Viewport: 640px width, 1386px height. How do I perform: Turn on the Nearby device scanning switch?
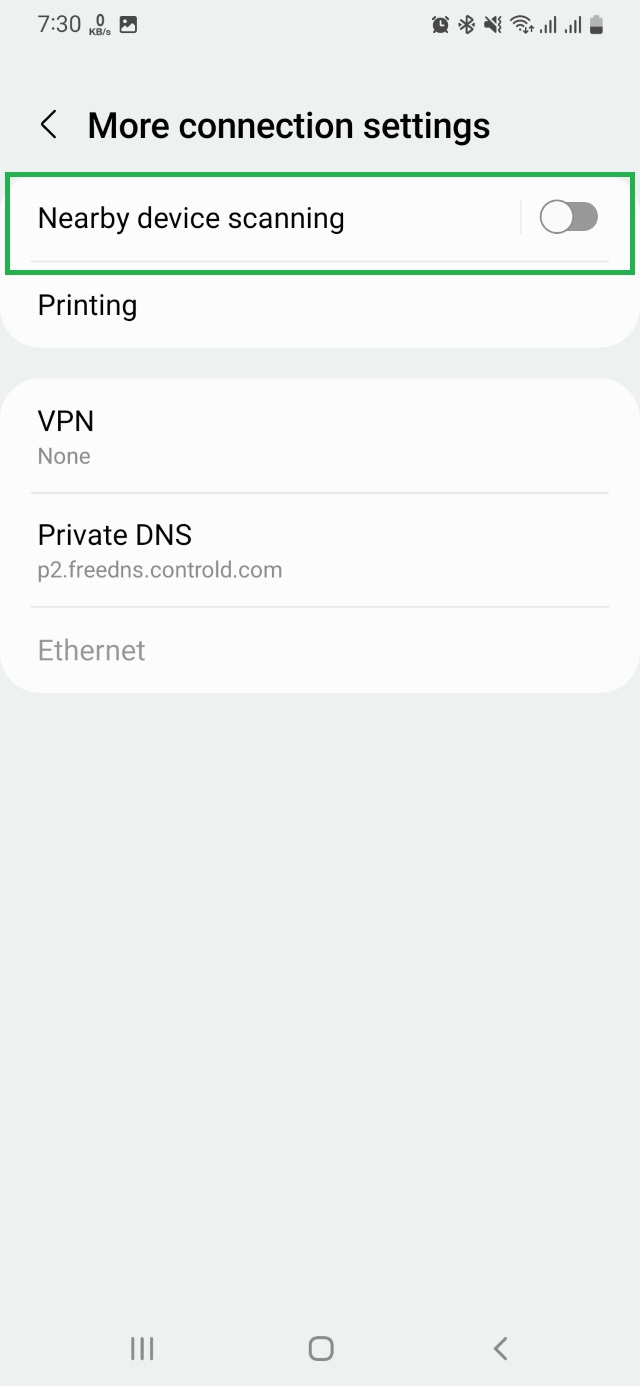568,217
